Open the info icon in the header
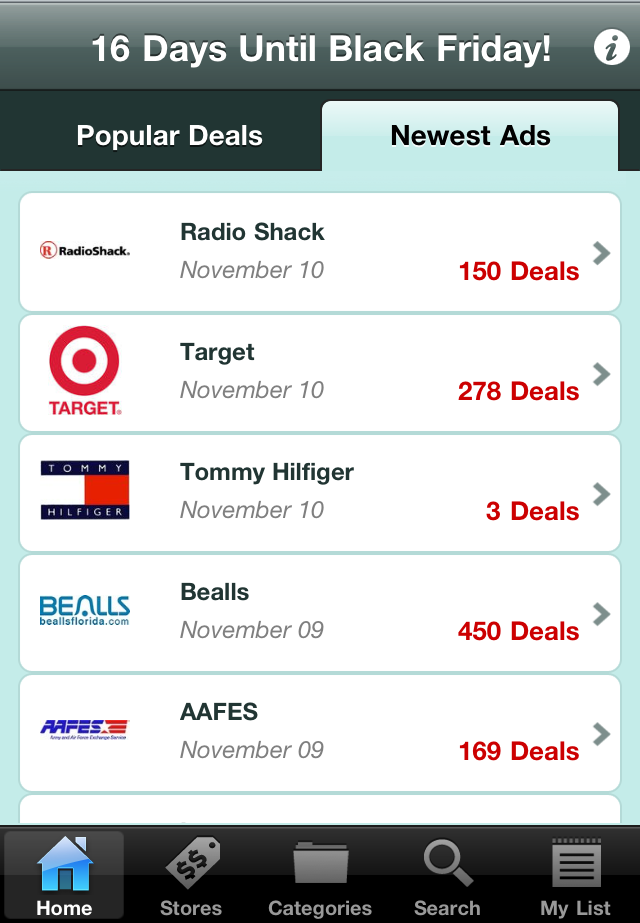This screenshot has width=640, height=923. (611, 47)
